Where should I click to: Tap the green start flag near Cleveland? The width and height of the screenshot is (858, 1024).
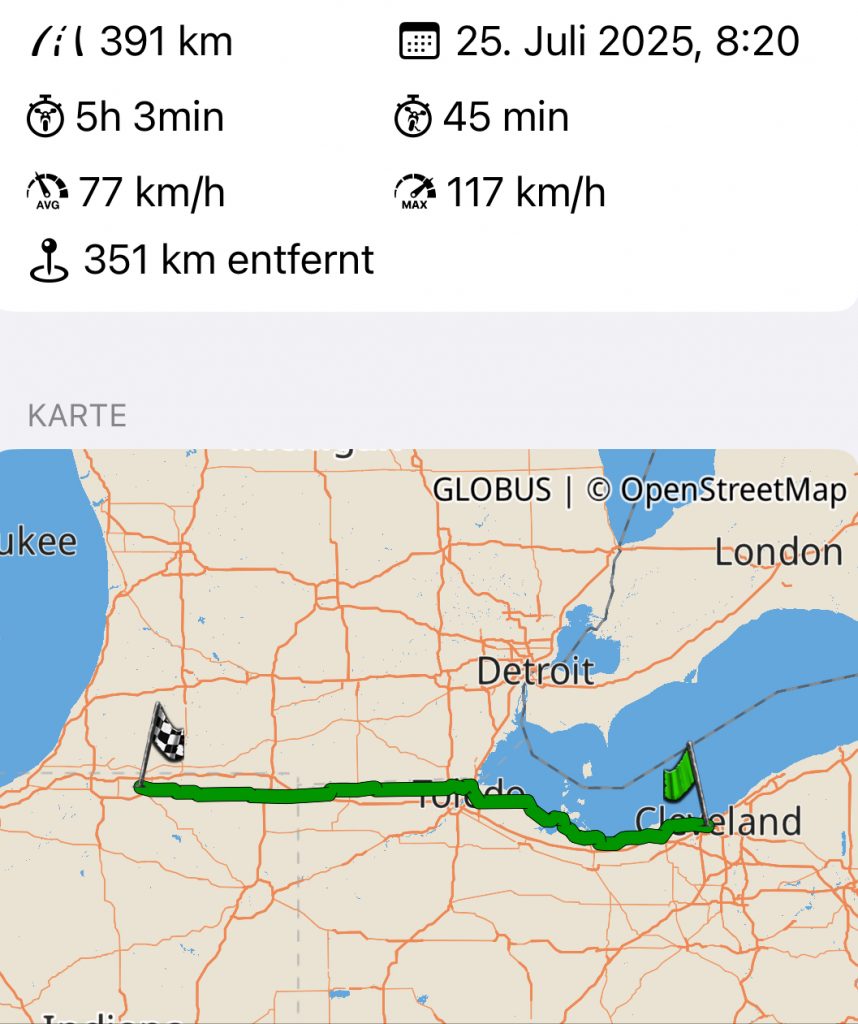pos(682,776)
